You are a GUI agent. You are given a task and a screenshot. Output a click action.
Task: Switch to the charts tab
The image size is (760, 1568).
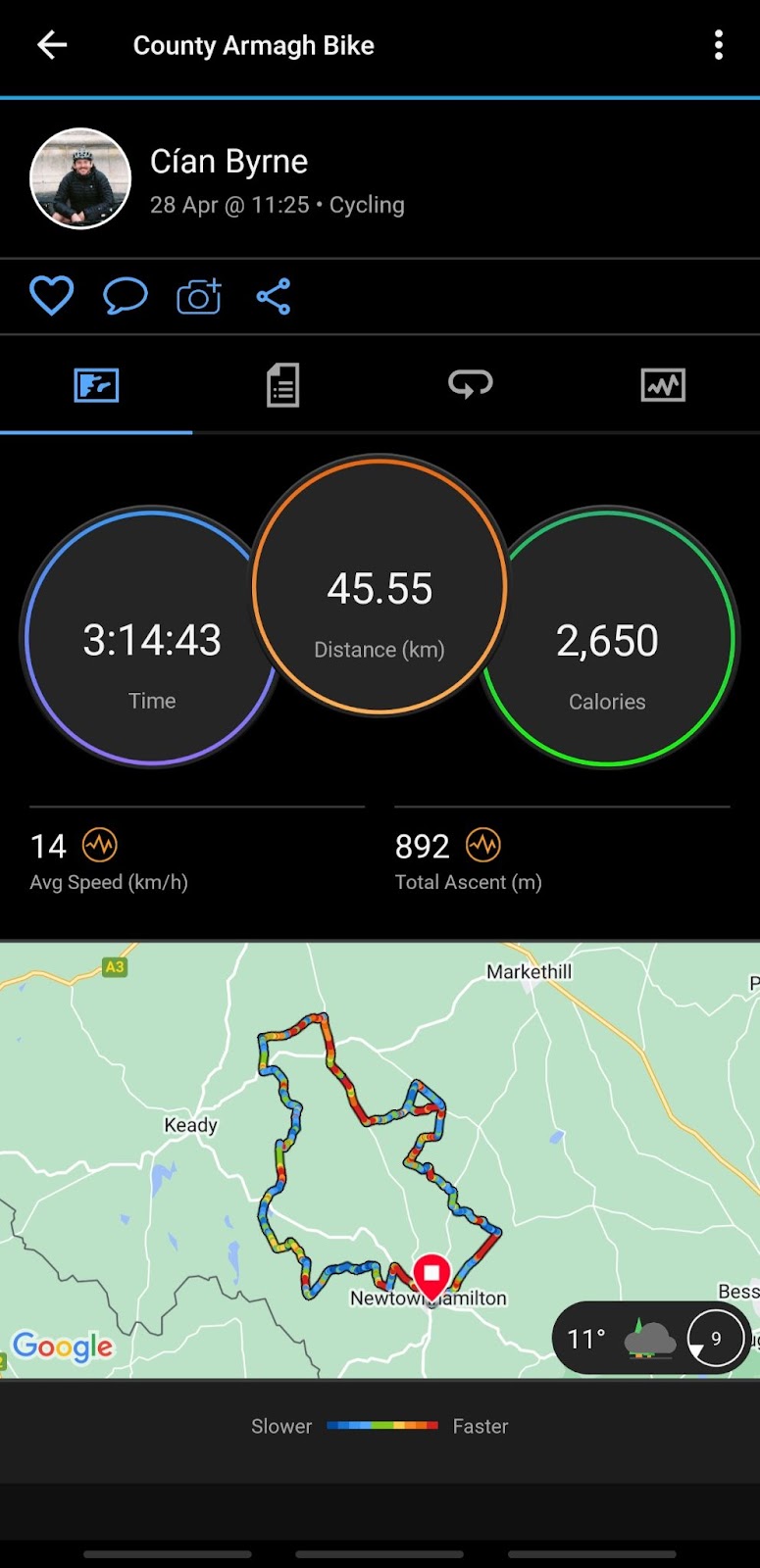click(663, 385)
